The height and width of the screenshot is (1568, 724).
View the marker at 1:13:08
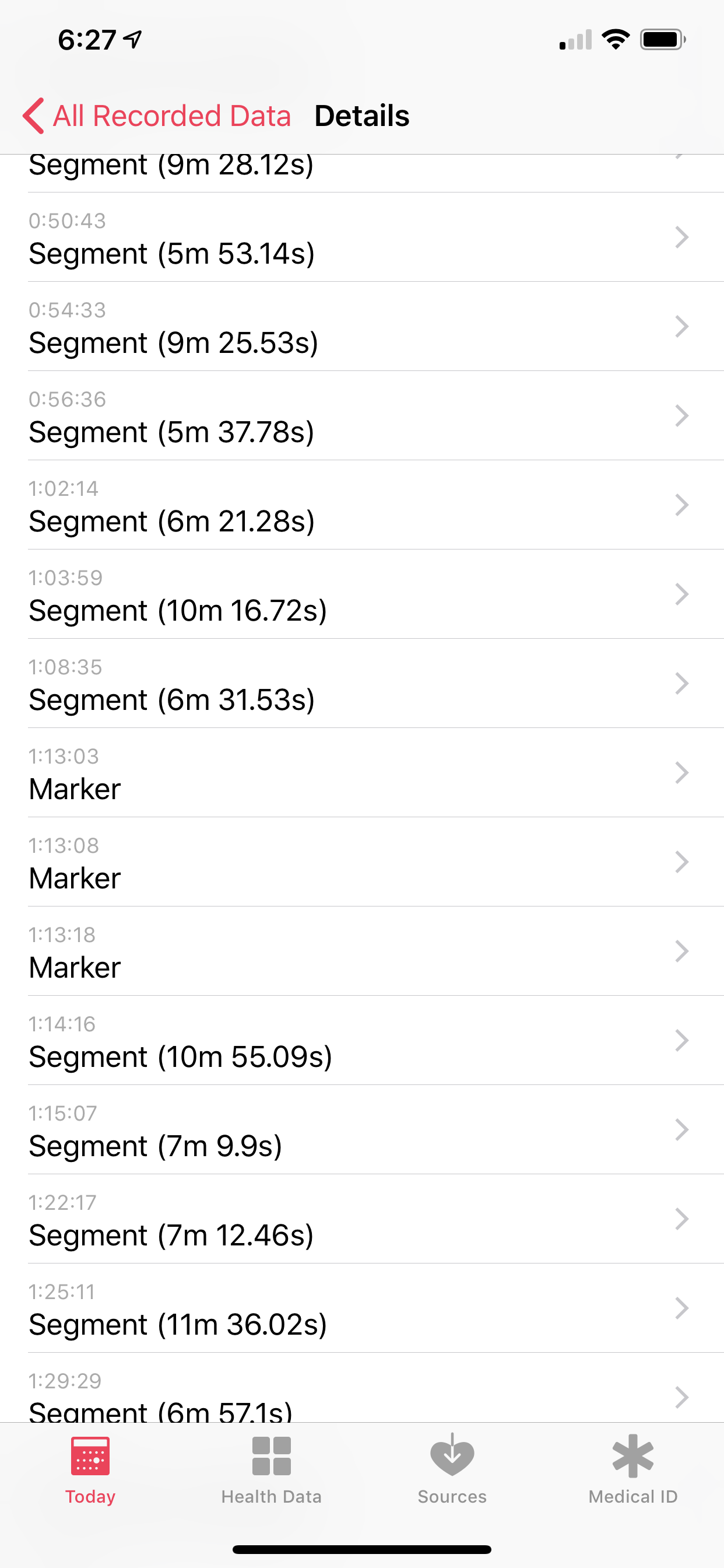pyautogui.click(x=361, y=863)
